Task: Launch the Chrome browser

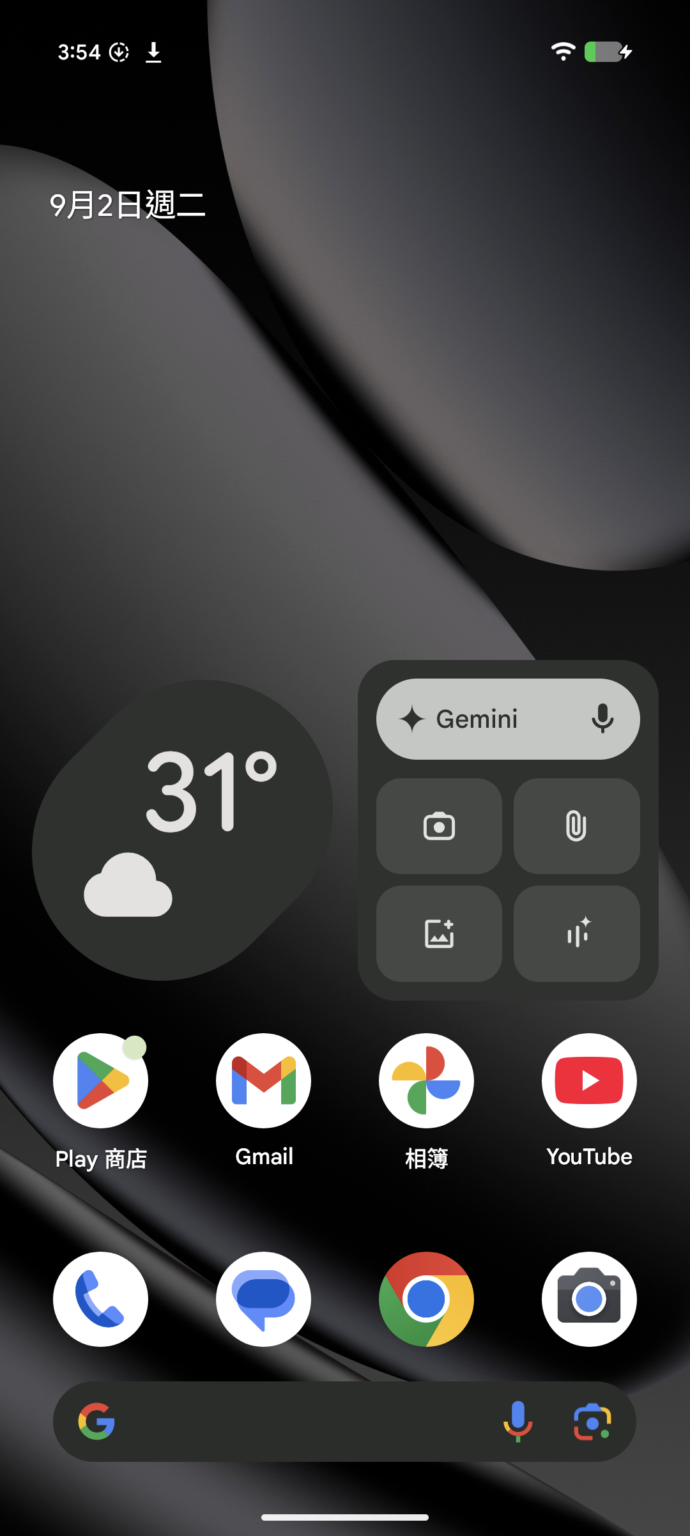Action: click(426, 1299)
